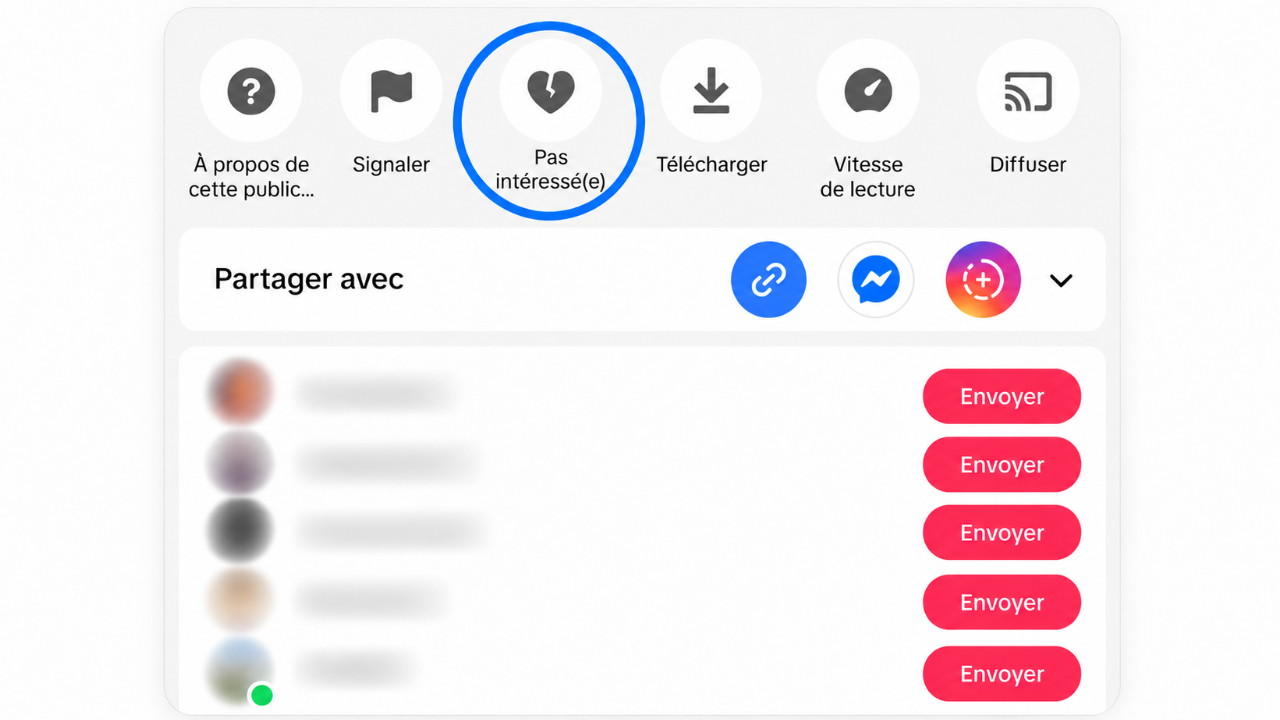Screen dimensions: 1280x720
Task: Share via the Messenger icon
Action: (875, 280)
